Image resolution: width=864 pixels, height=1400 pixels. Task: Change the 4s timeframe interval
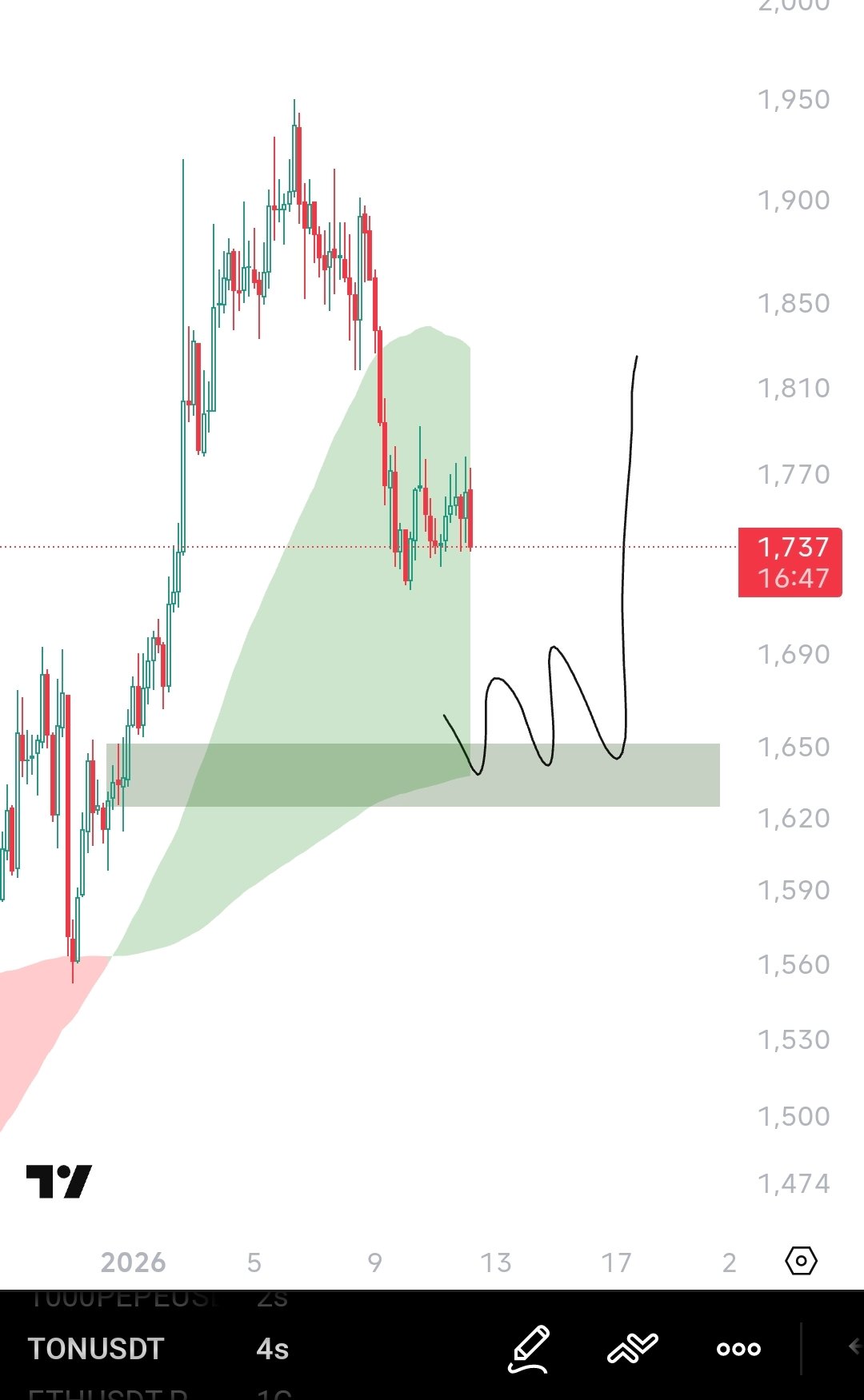[272, 1349]
